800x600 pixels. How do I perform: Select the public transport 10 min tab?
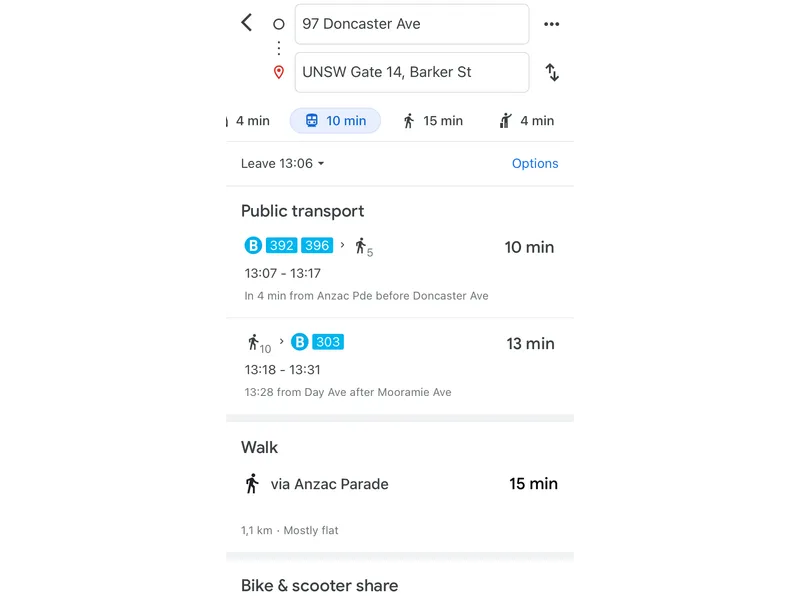click(x=335, y=121)
